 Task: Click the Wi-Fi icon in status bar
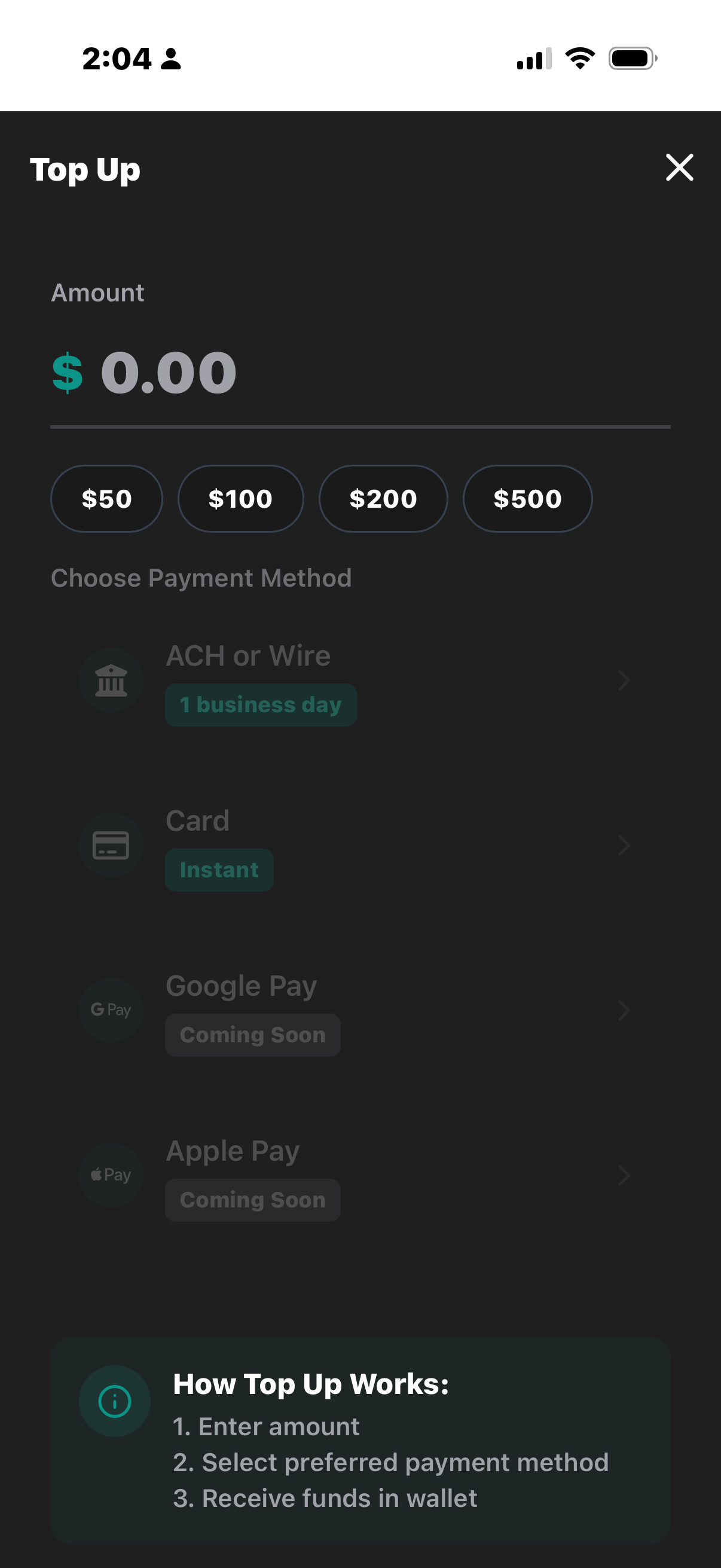[579, 58]
